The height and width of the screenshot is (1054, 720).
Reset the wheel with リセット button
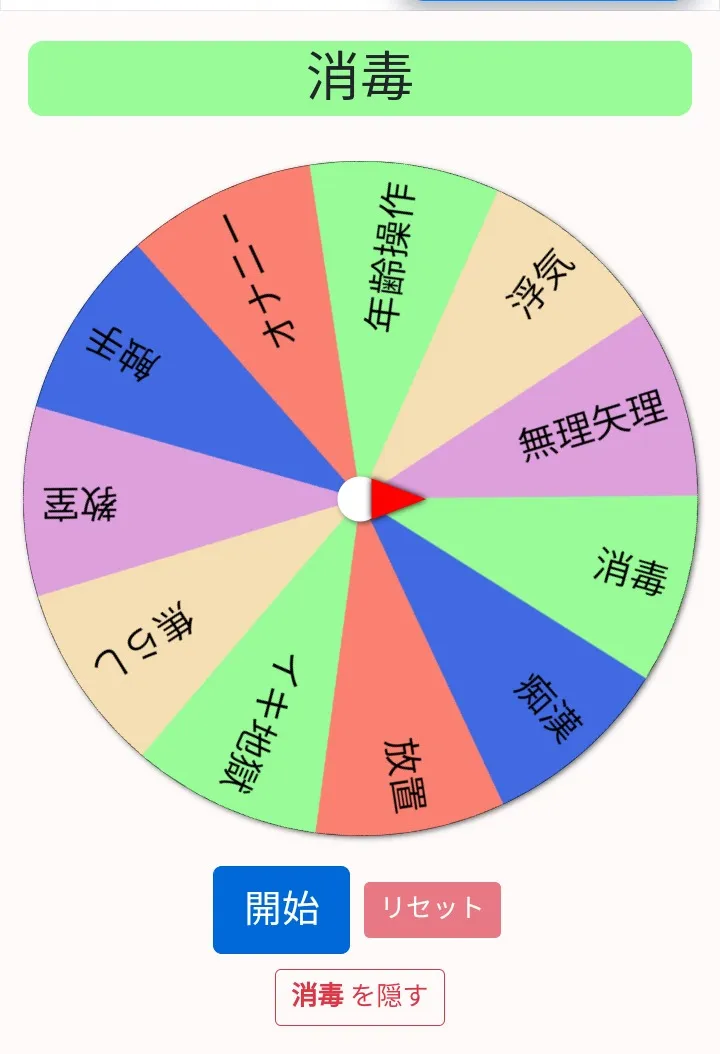click(432, 909)
